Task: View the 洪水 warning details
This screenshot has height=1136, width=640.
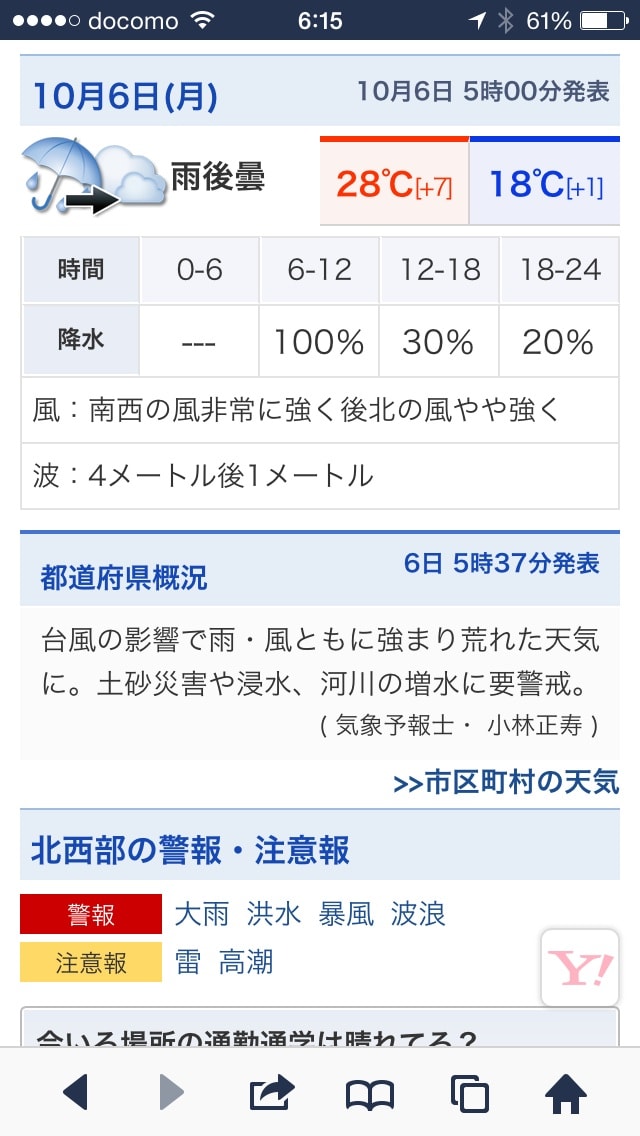Action: click(274, 914)
